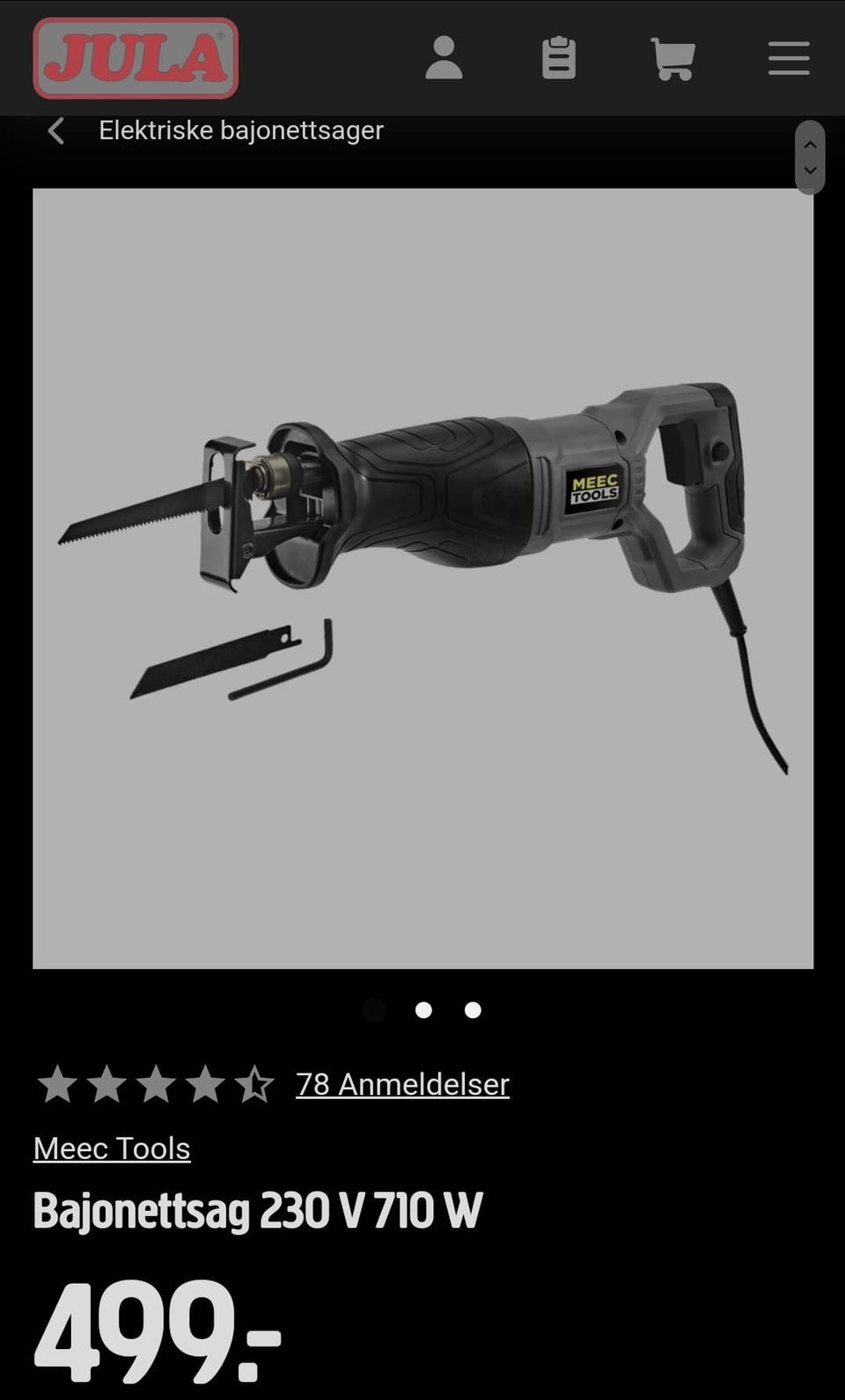845x1400 pixels.
Task: View the shopping cart
Action: [673, 59]
